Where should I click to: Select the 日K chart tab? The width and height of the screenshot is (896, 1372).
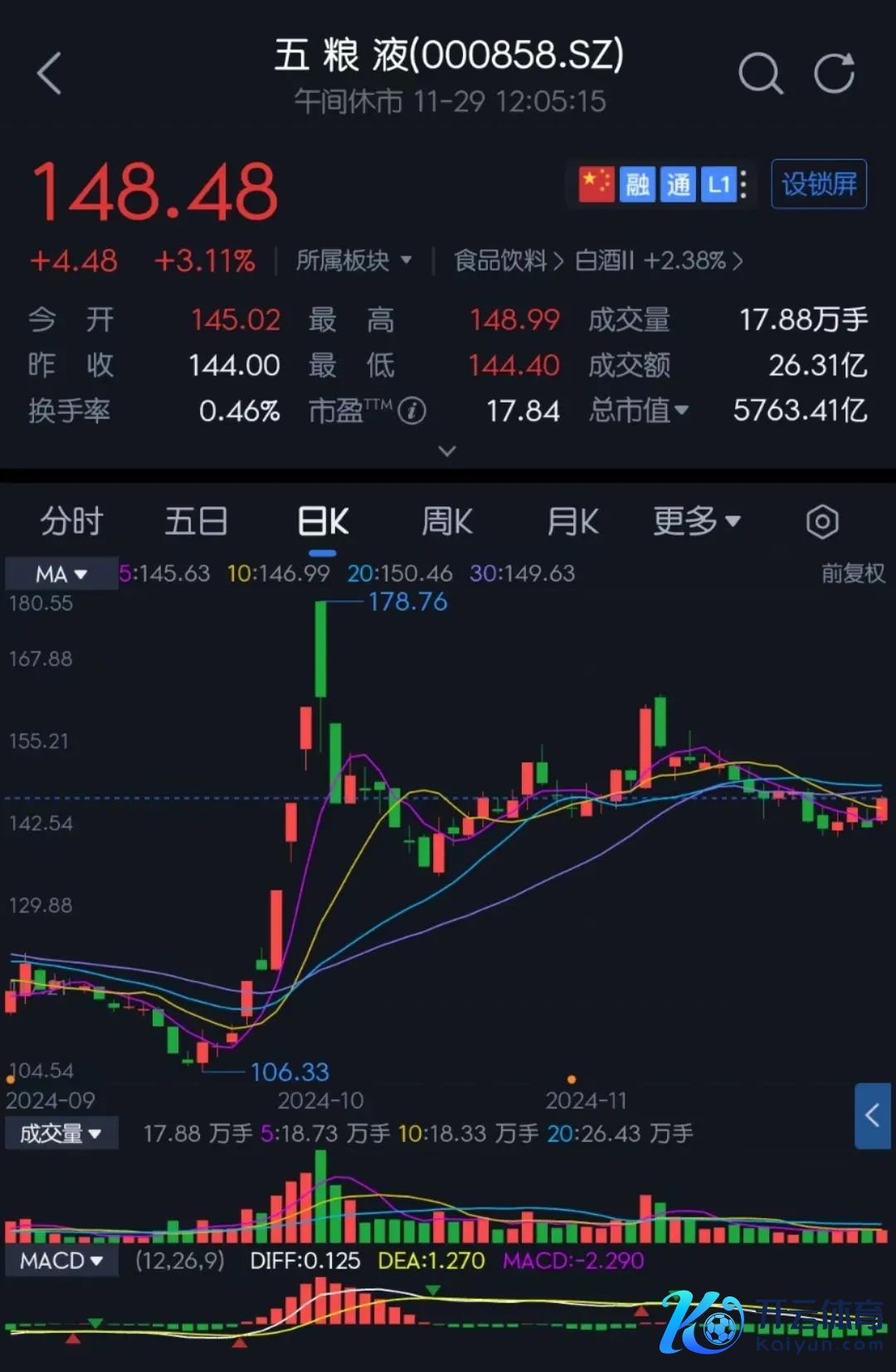[323, 522]
